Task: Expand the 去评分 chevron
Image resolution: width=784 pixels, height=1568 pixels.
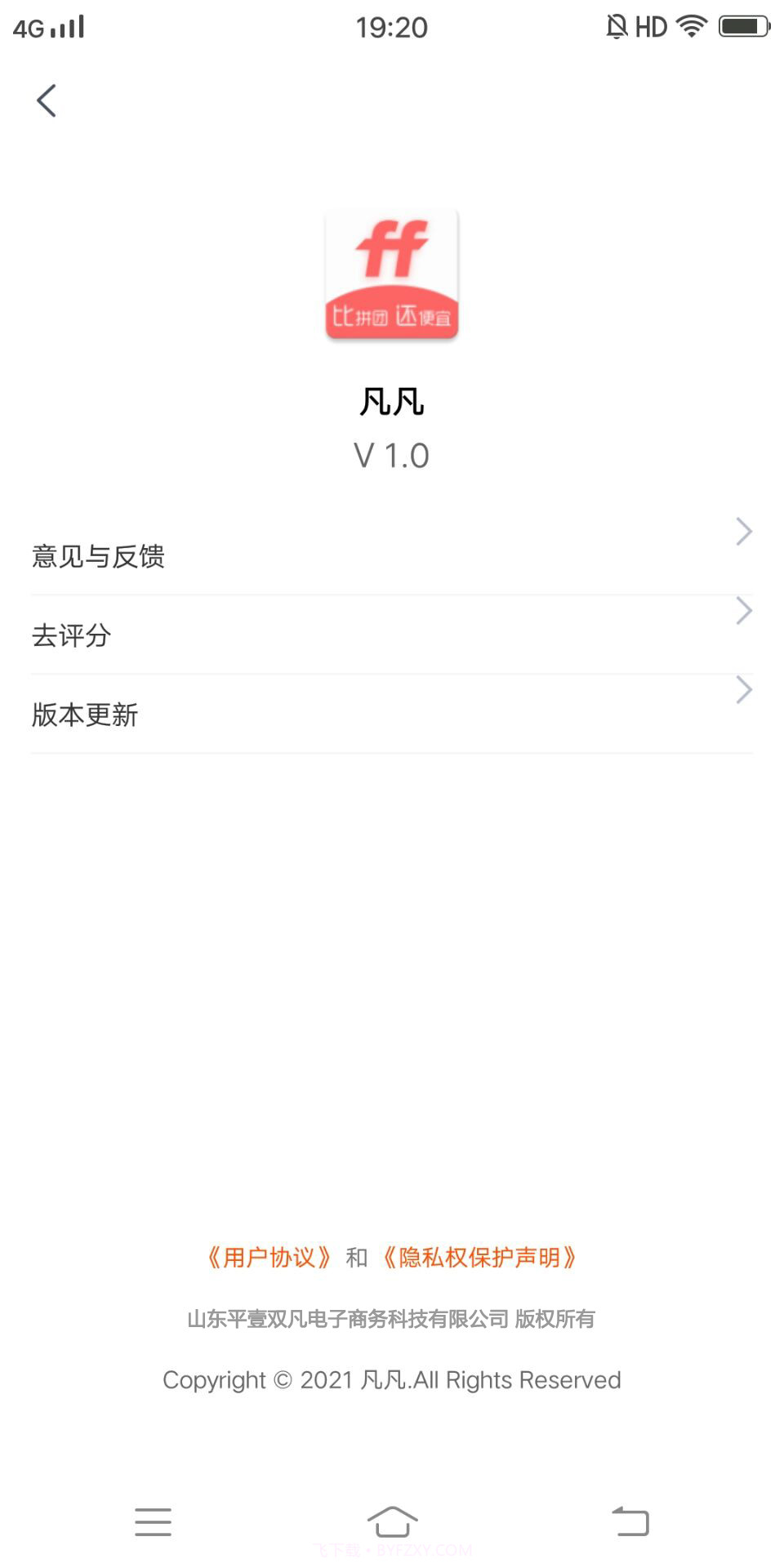Action: [742, 610]
